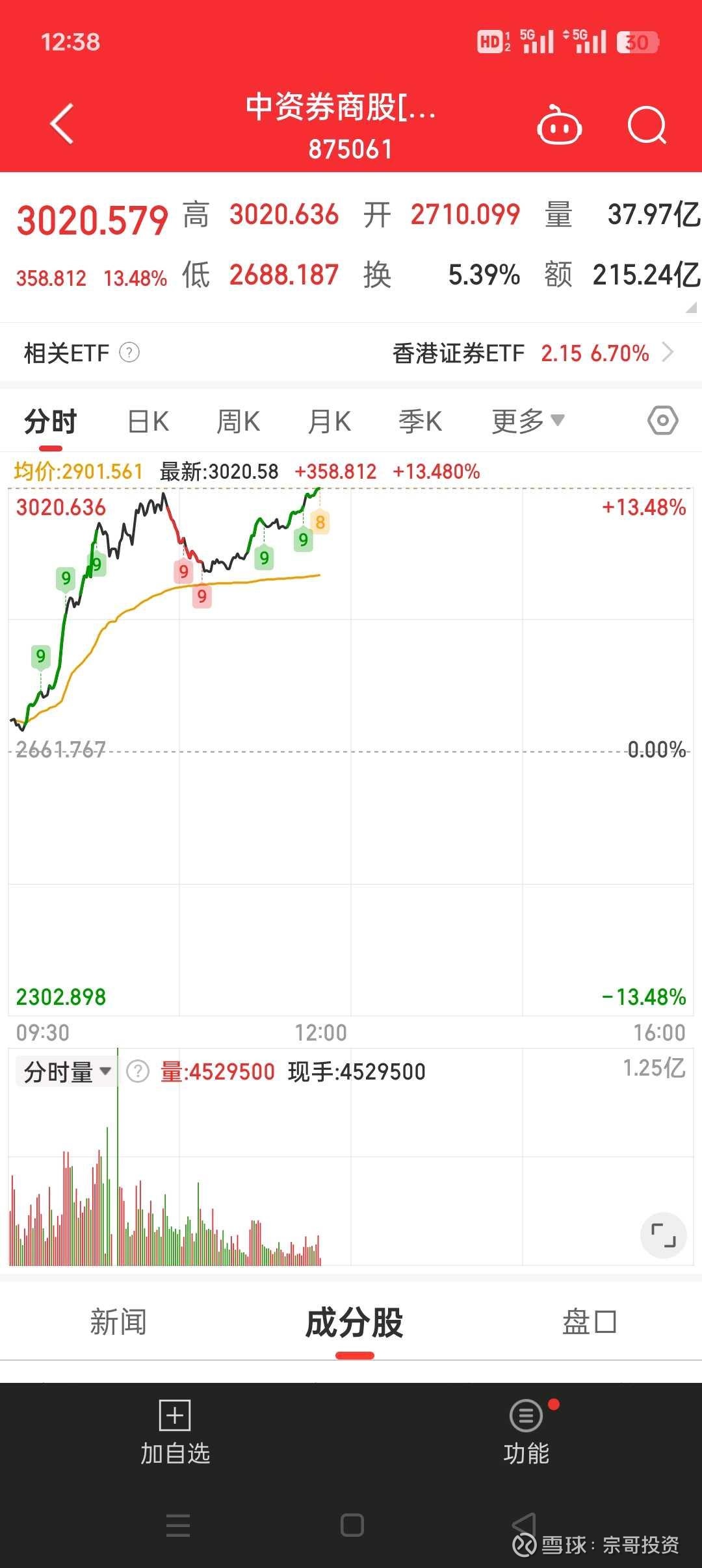Select the 季K chart tab

420,422
